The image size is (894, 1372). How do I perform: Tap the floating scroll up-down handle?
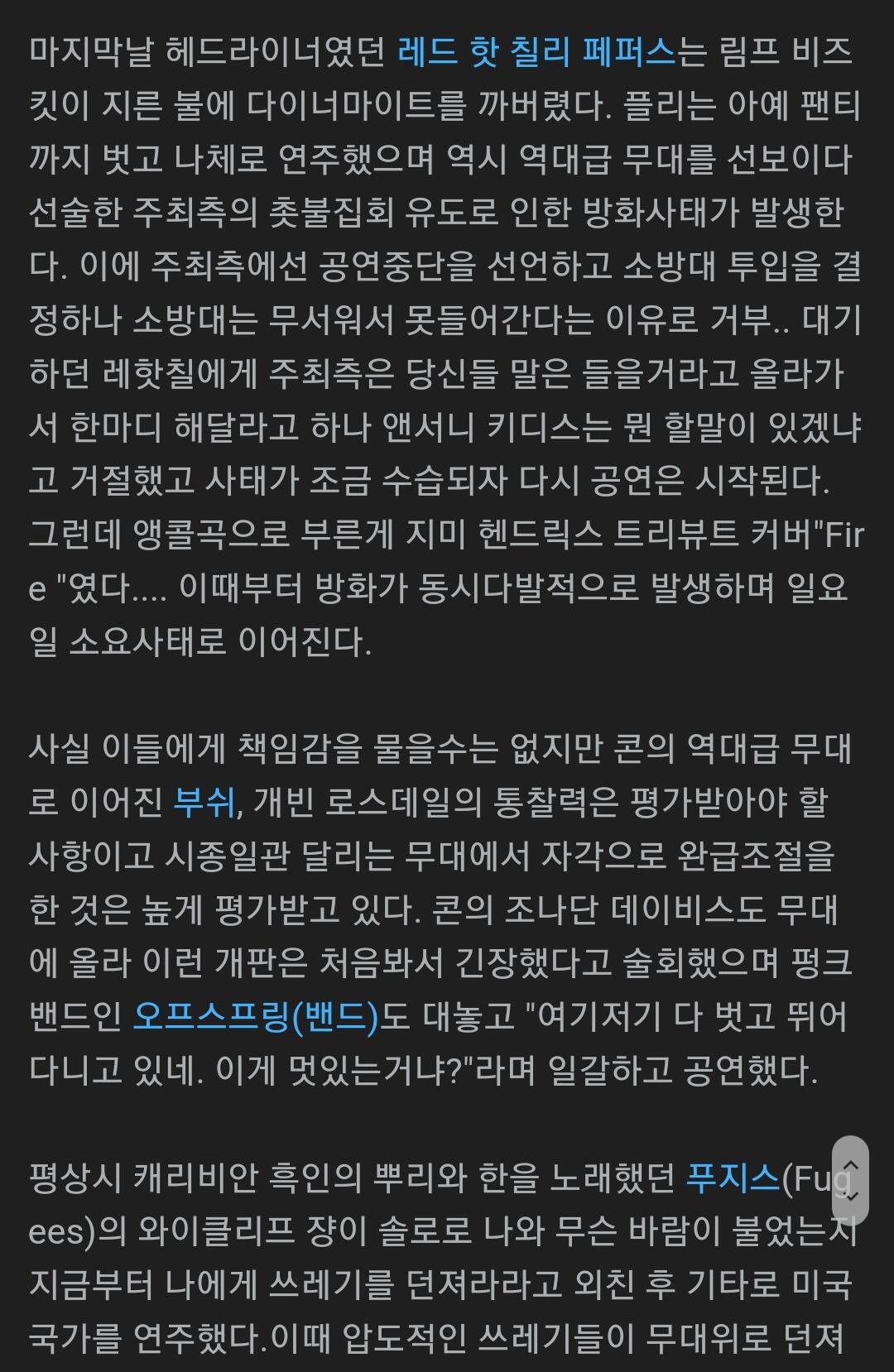850,1180
